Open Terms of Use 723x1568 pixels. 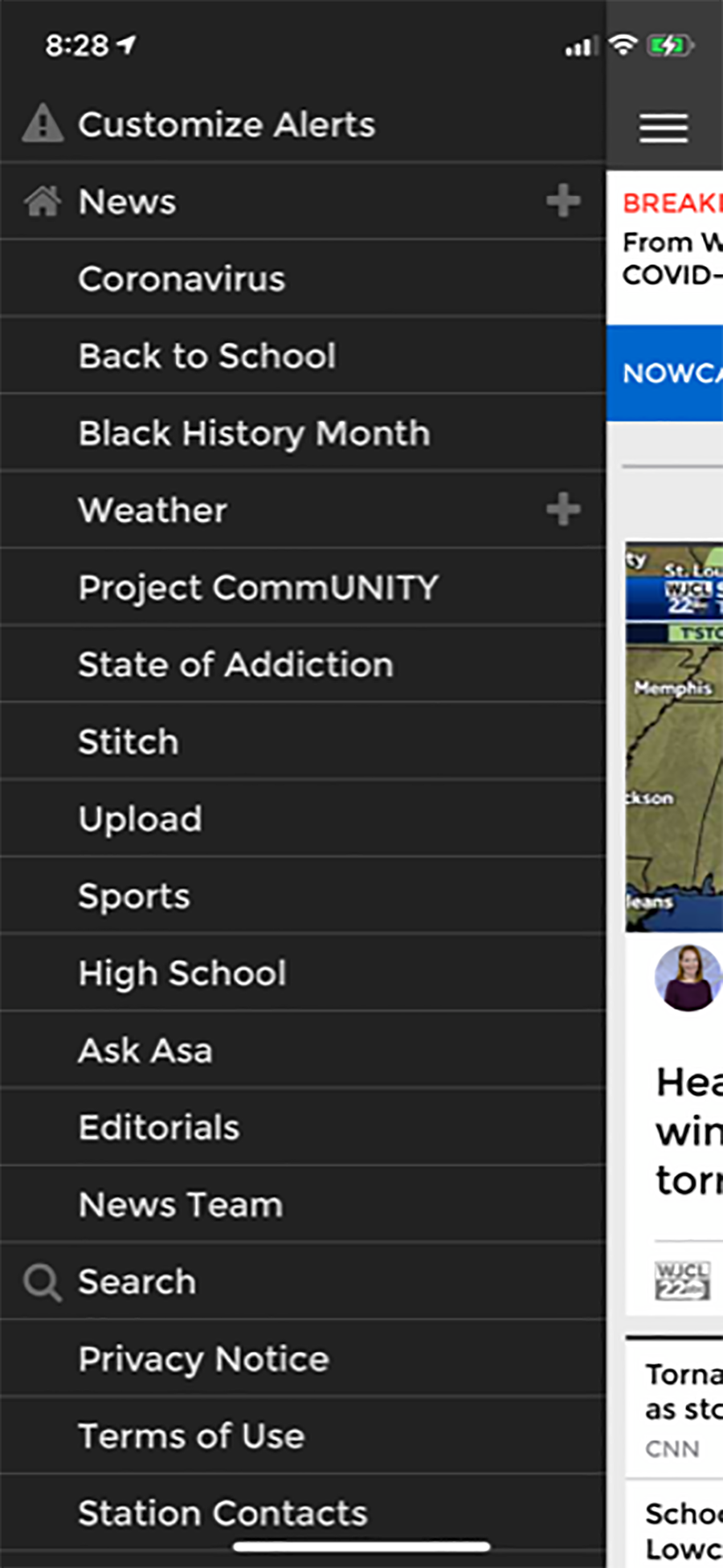[191, 1436]
